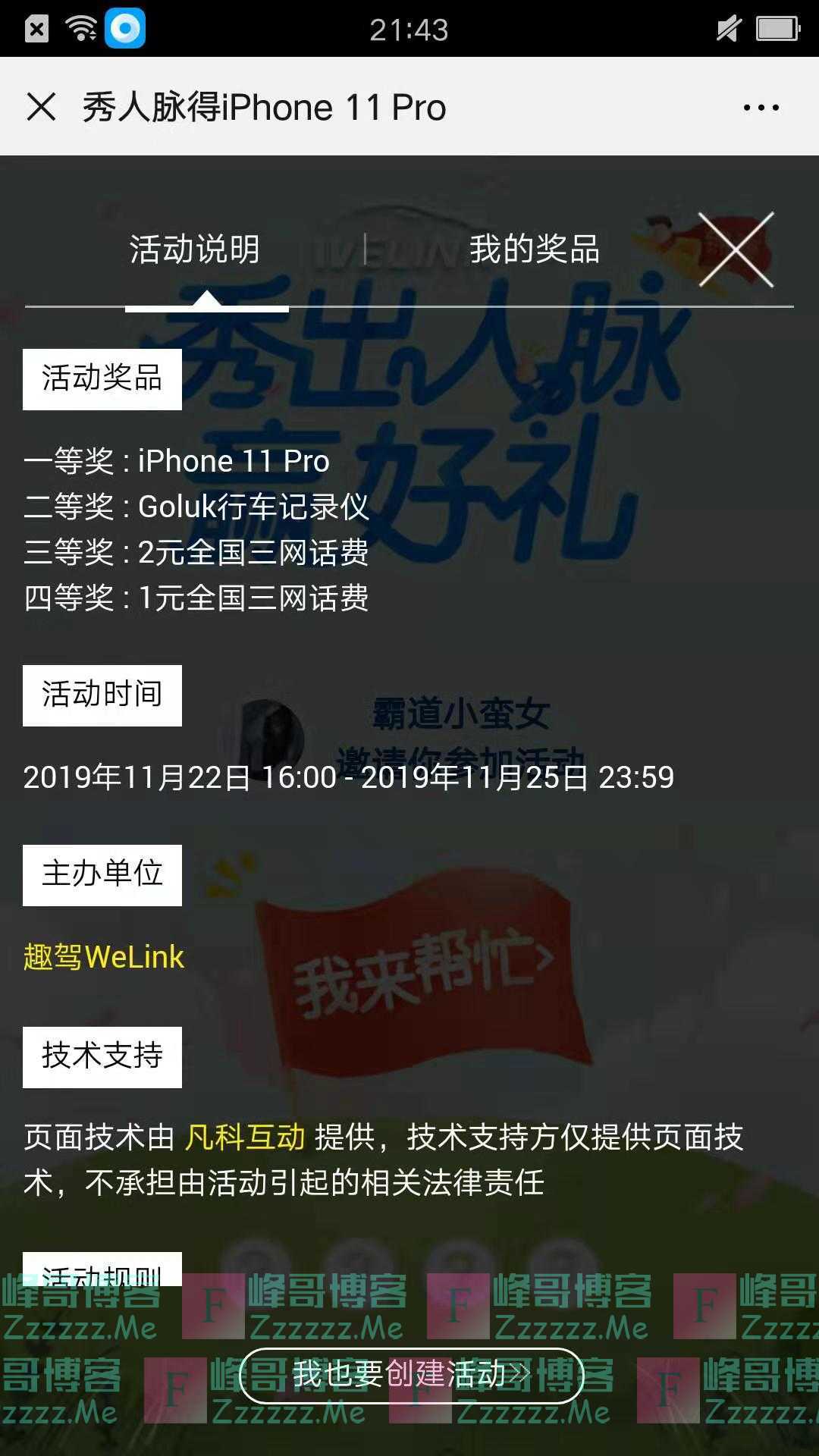
Task: Dismiss the activity description overlay
Action: [x=736, y=249]
